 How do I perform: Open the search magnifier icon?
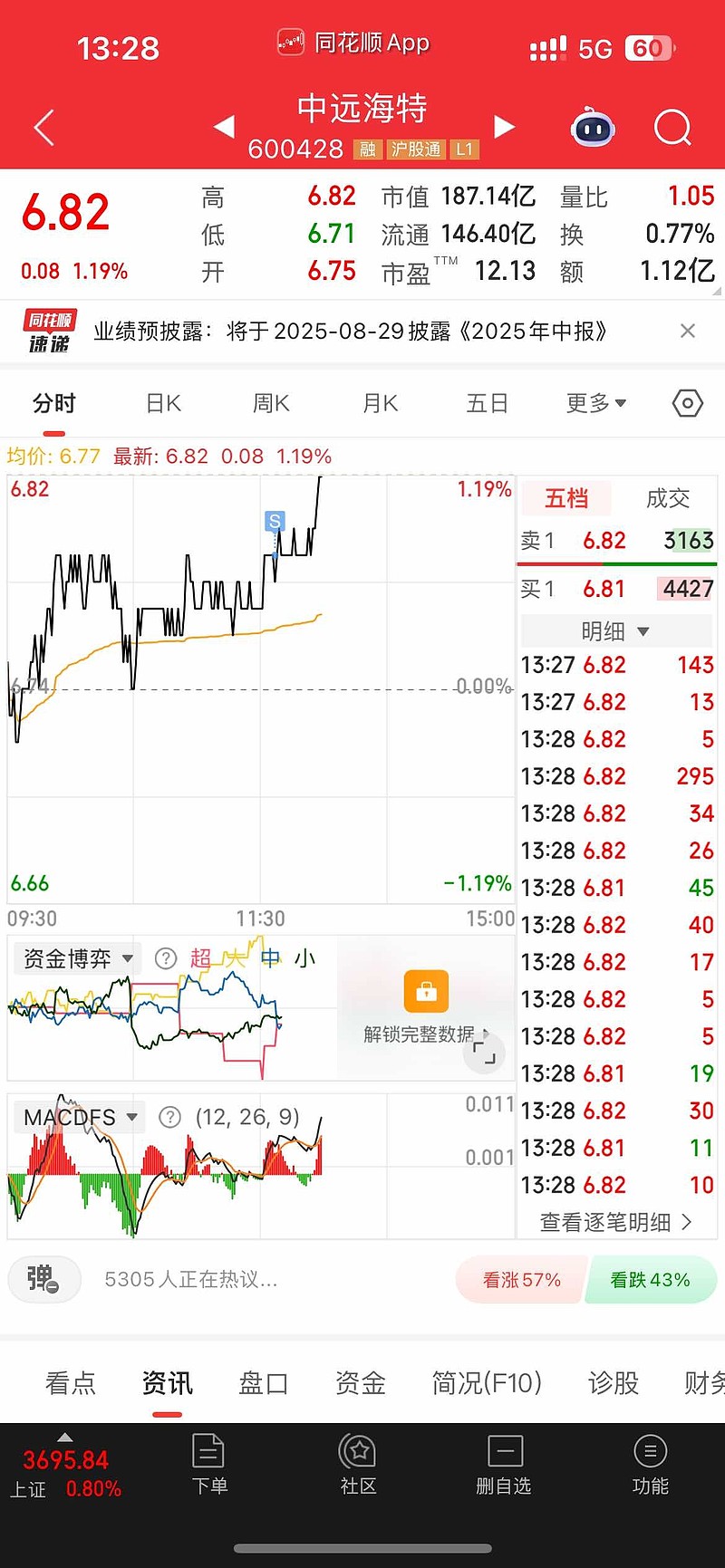[x=672, y=128]
